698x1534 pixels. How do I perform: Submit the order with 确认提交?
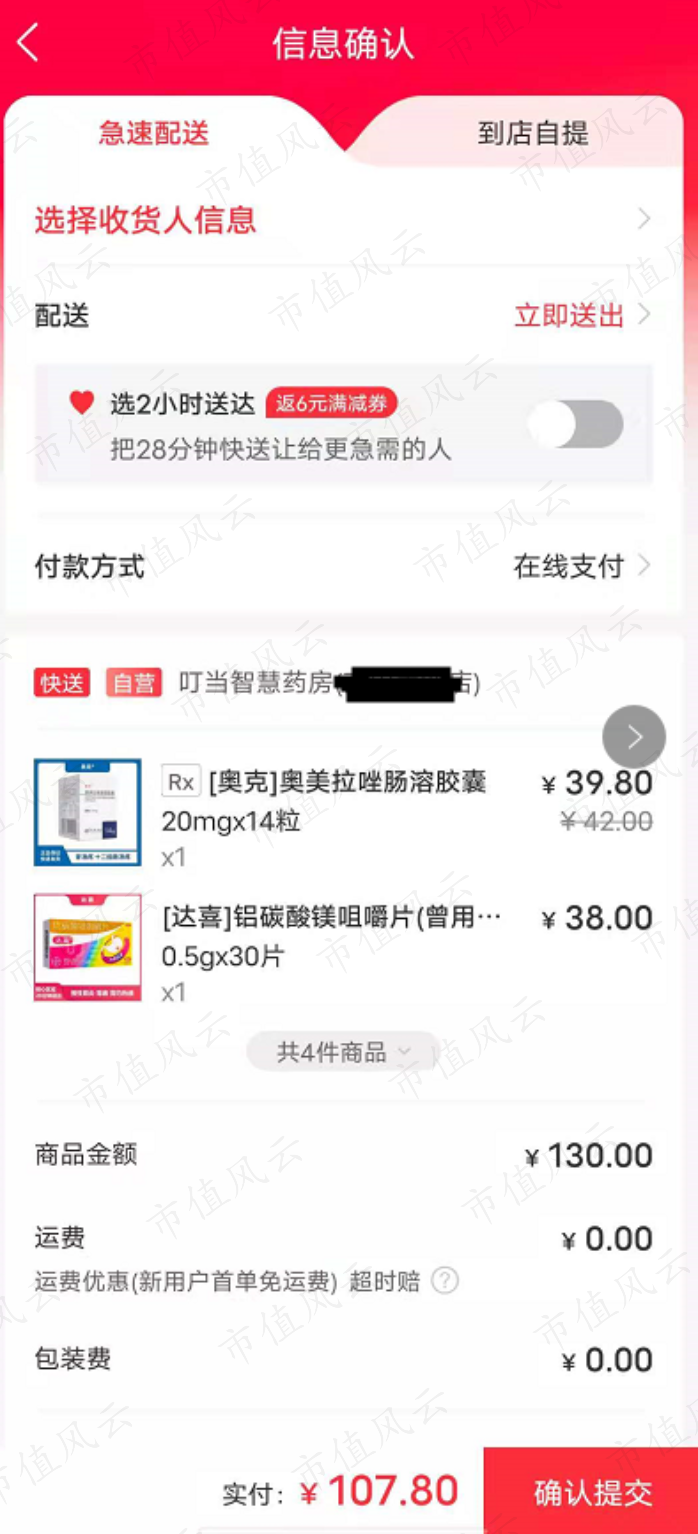(x=591, y=1492)
